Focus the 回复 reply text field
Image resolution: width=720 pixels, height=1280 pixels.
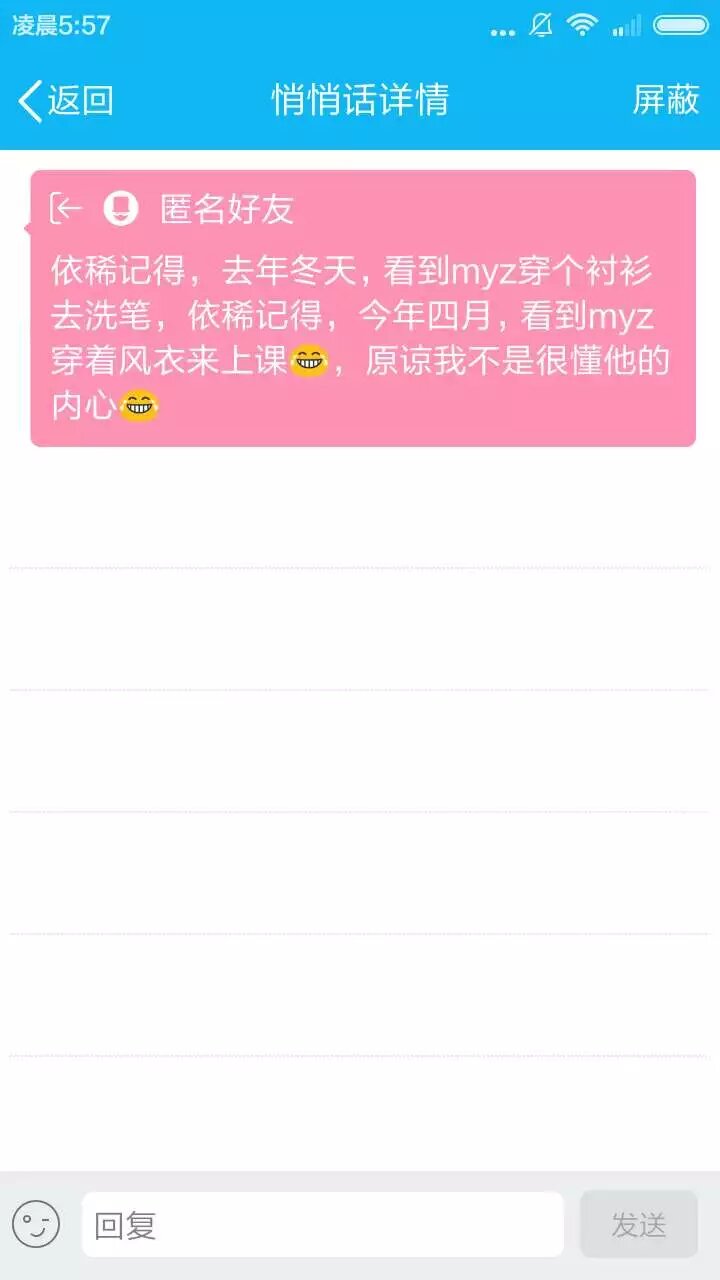point(322,1224)
